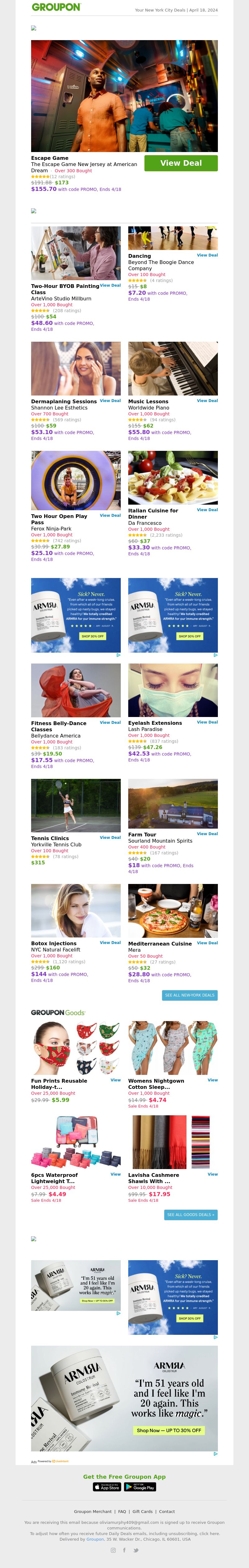Image resolution: width=249 pixels, height=1568 pixels.
Task: Tap the green View Deal button
Action: [x=180, y=163]
